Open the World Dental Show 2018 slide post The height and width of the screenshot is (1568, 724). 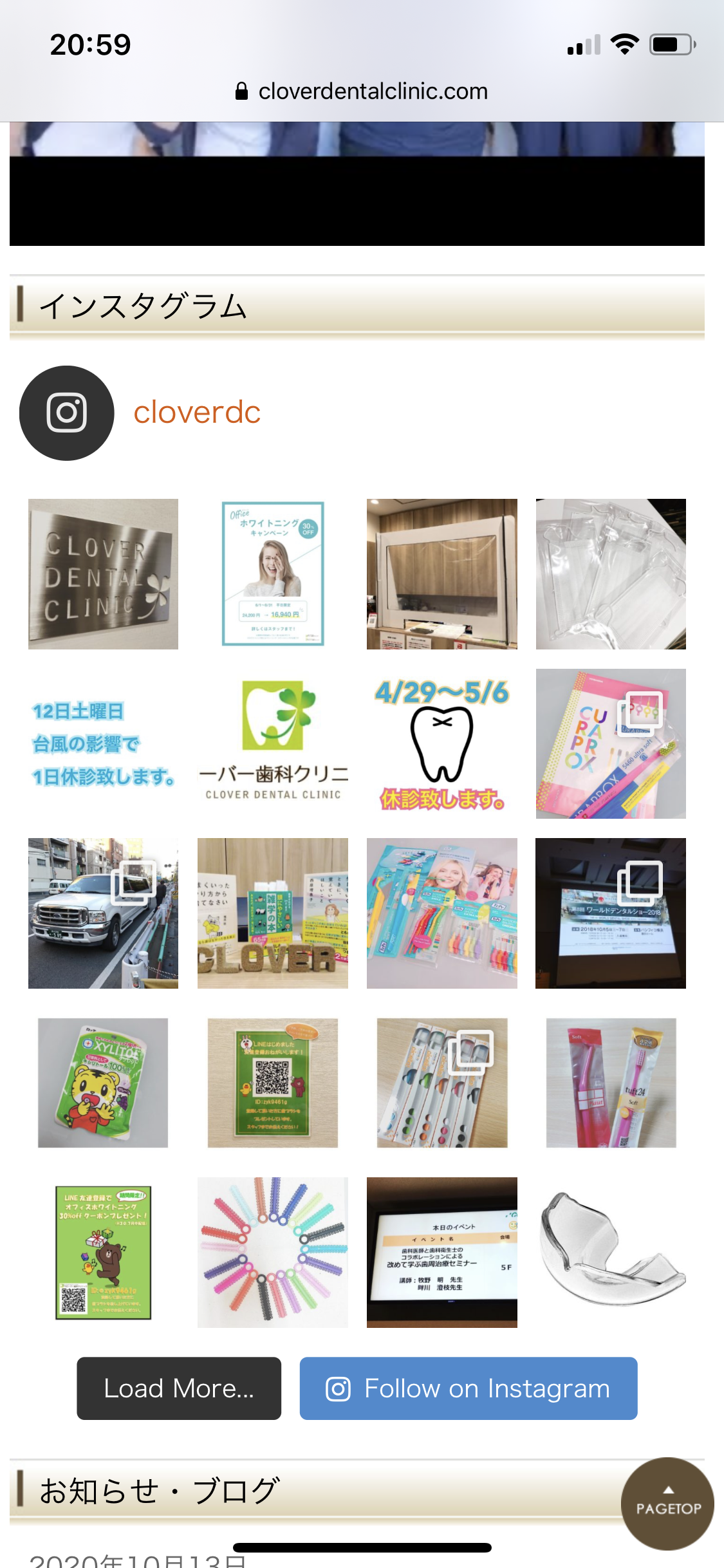pyautogui.click(x=611, y=913)
